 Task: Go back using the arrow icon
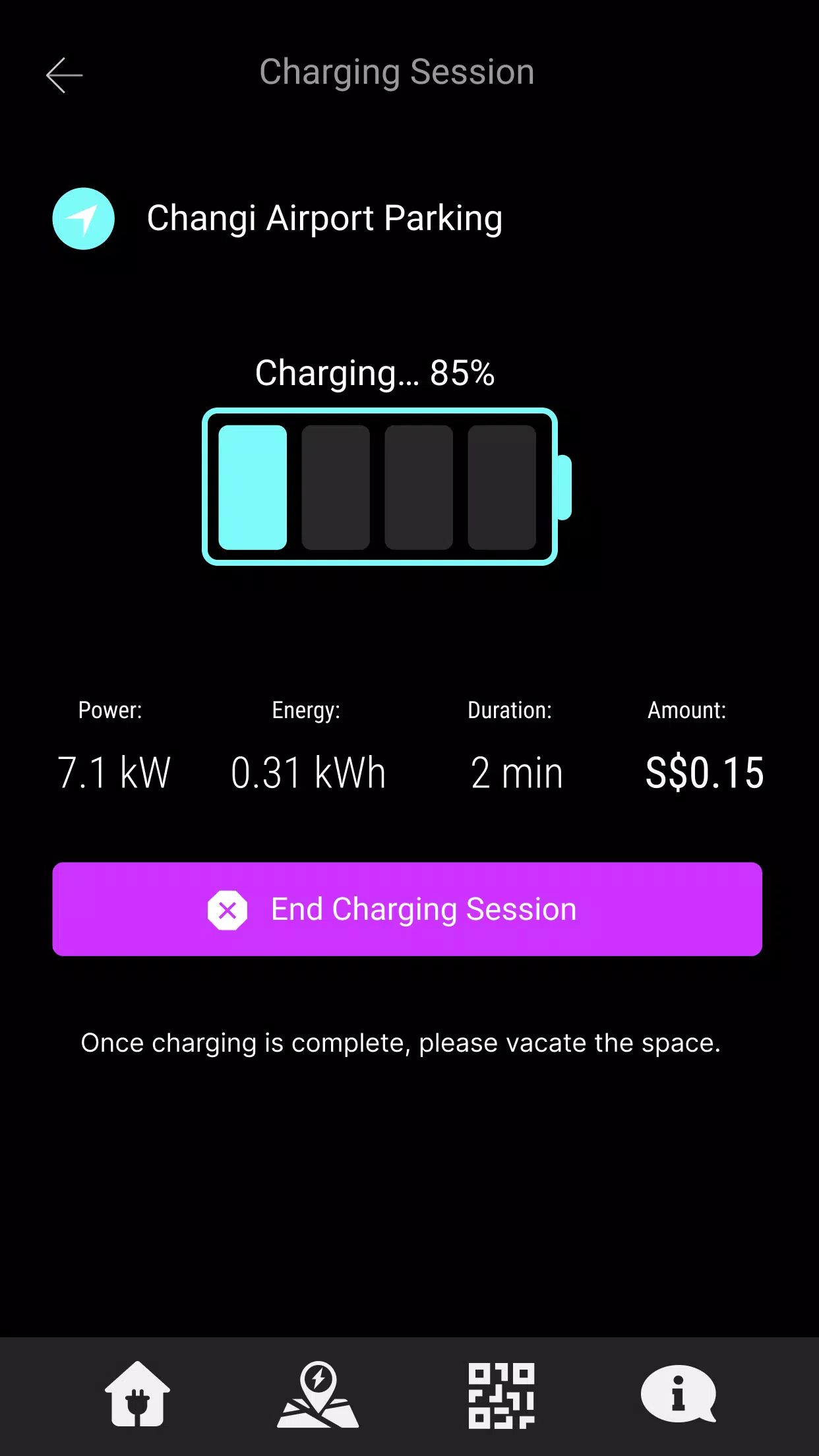[x=64, y=75]
